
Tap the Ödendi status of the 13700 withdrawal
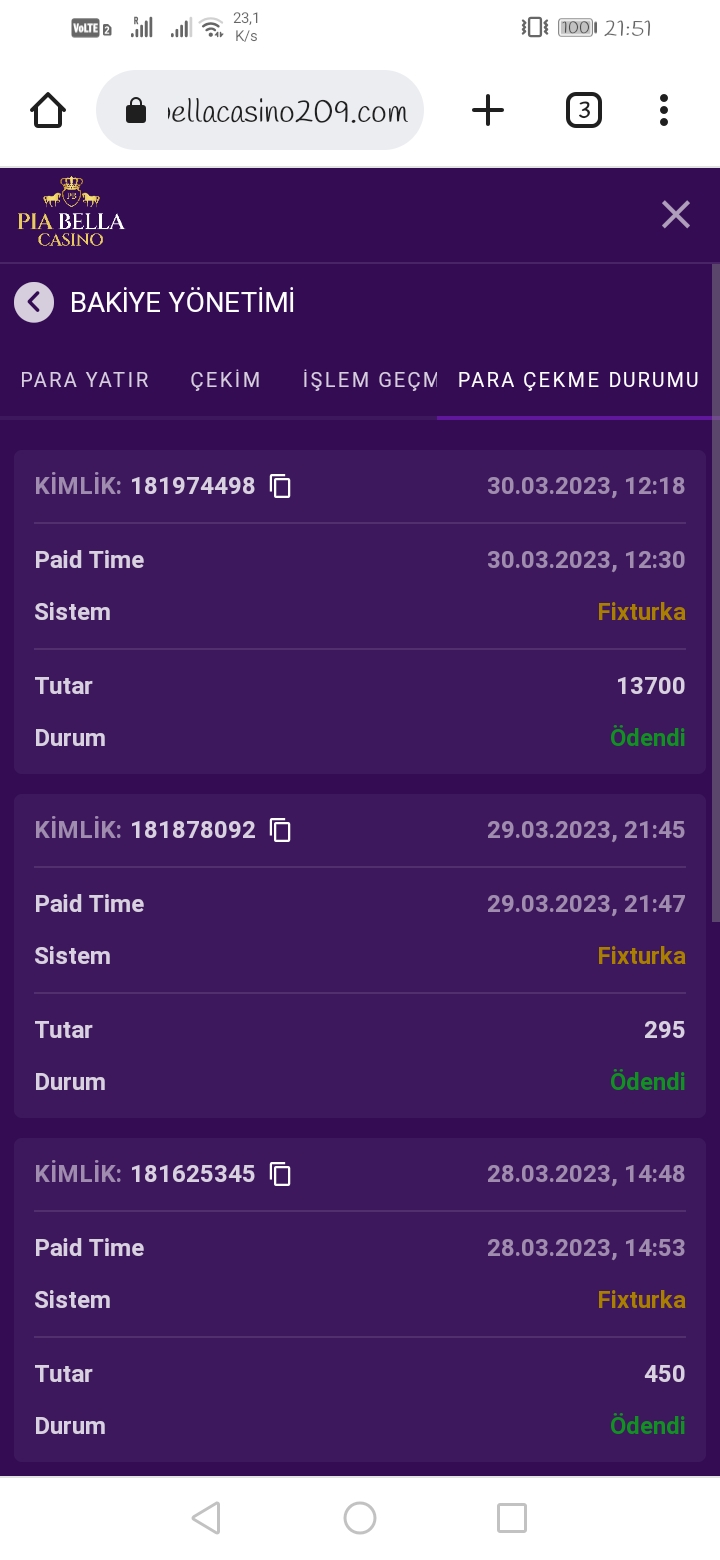click(x=648, y=737)
